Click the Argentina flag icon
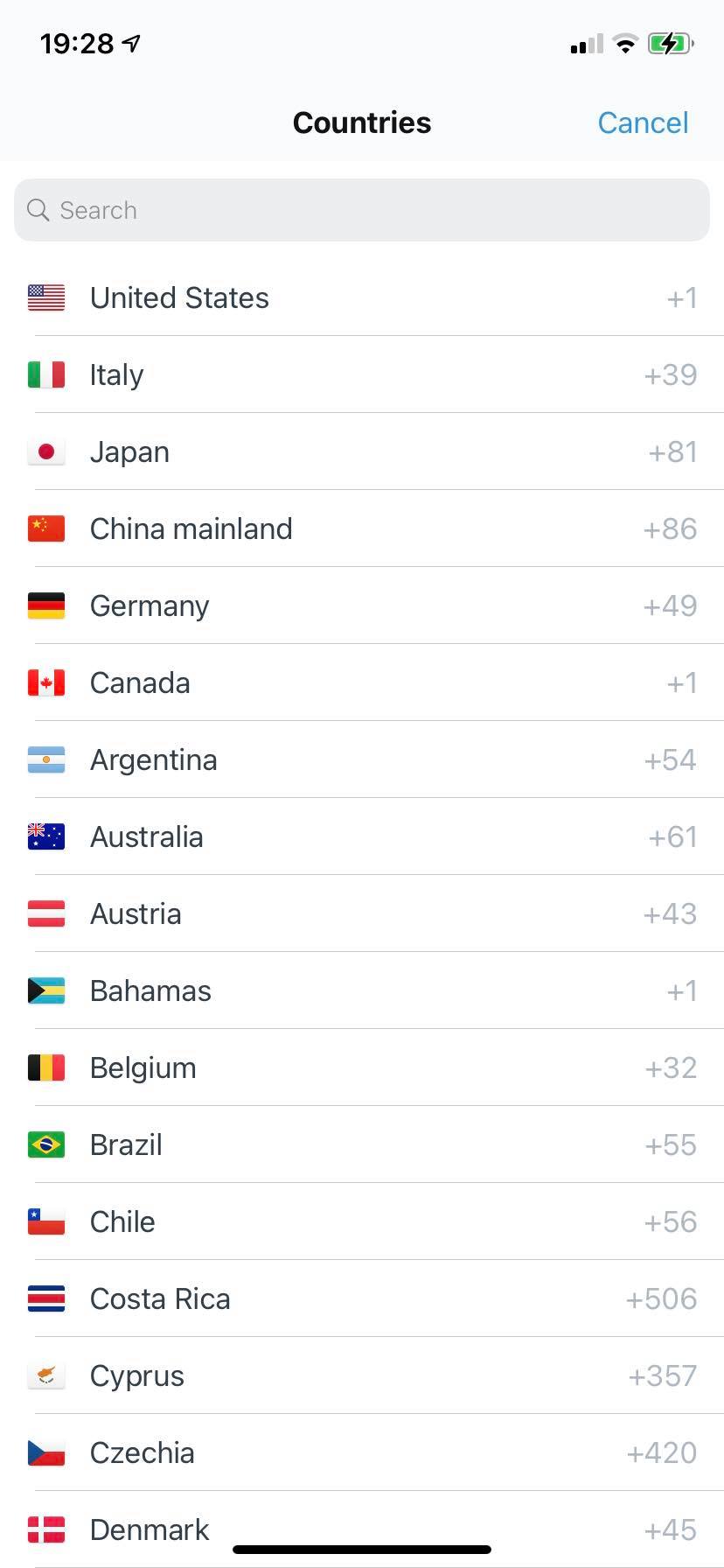 pyautogui.click(x=45, y=759)
